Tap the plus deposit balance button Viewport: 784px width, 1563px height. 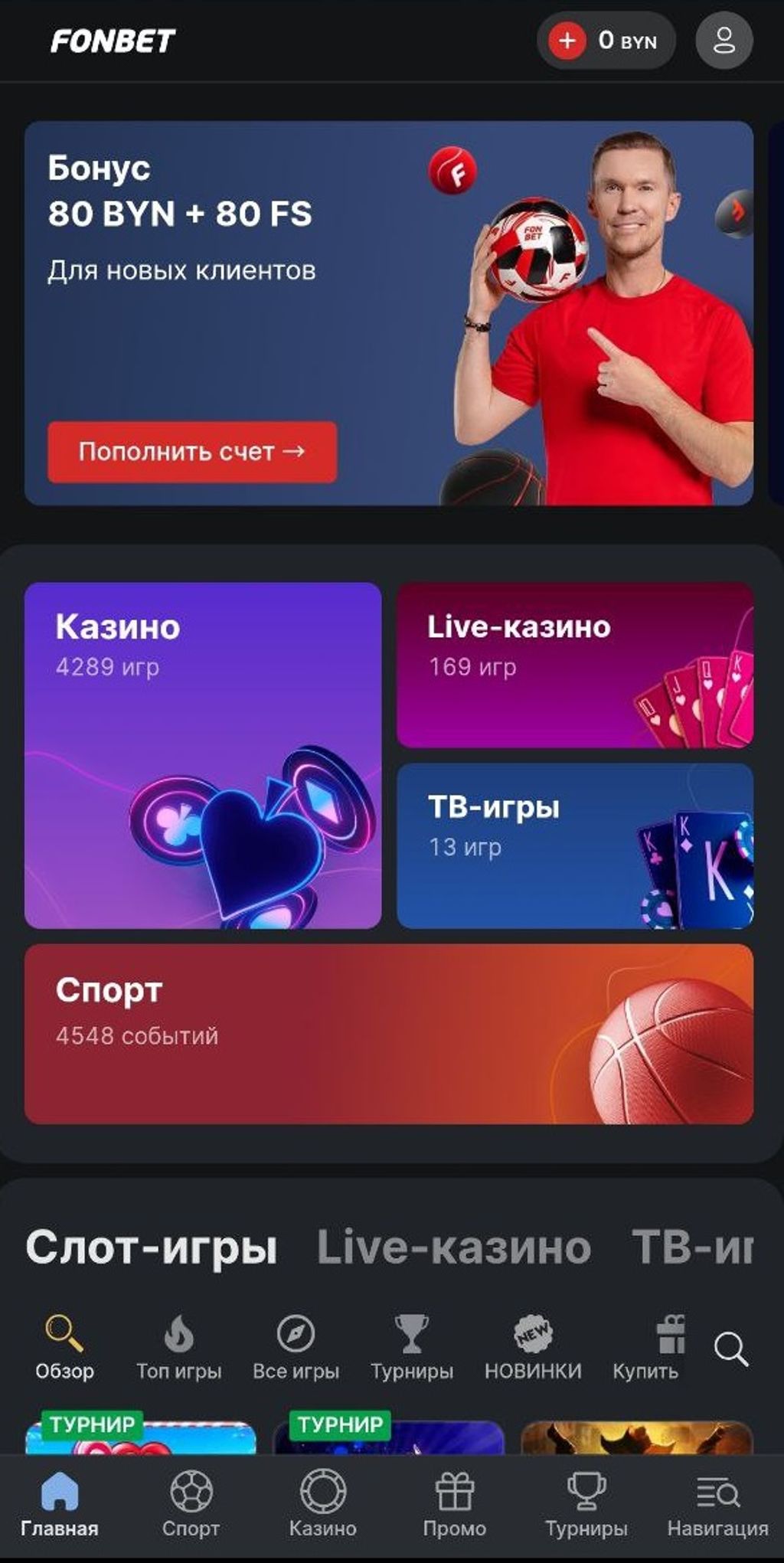pos(567,41)
